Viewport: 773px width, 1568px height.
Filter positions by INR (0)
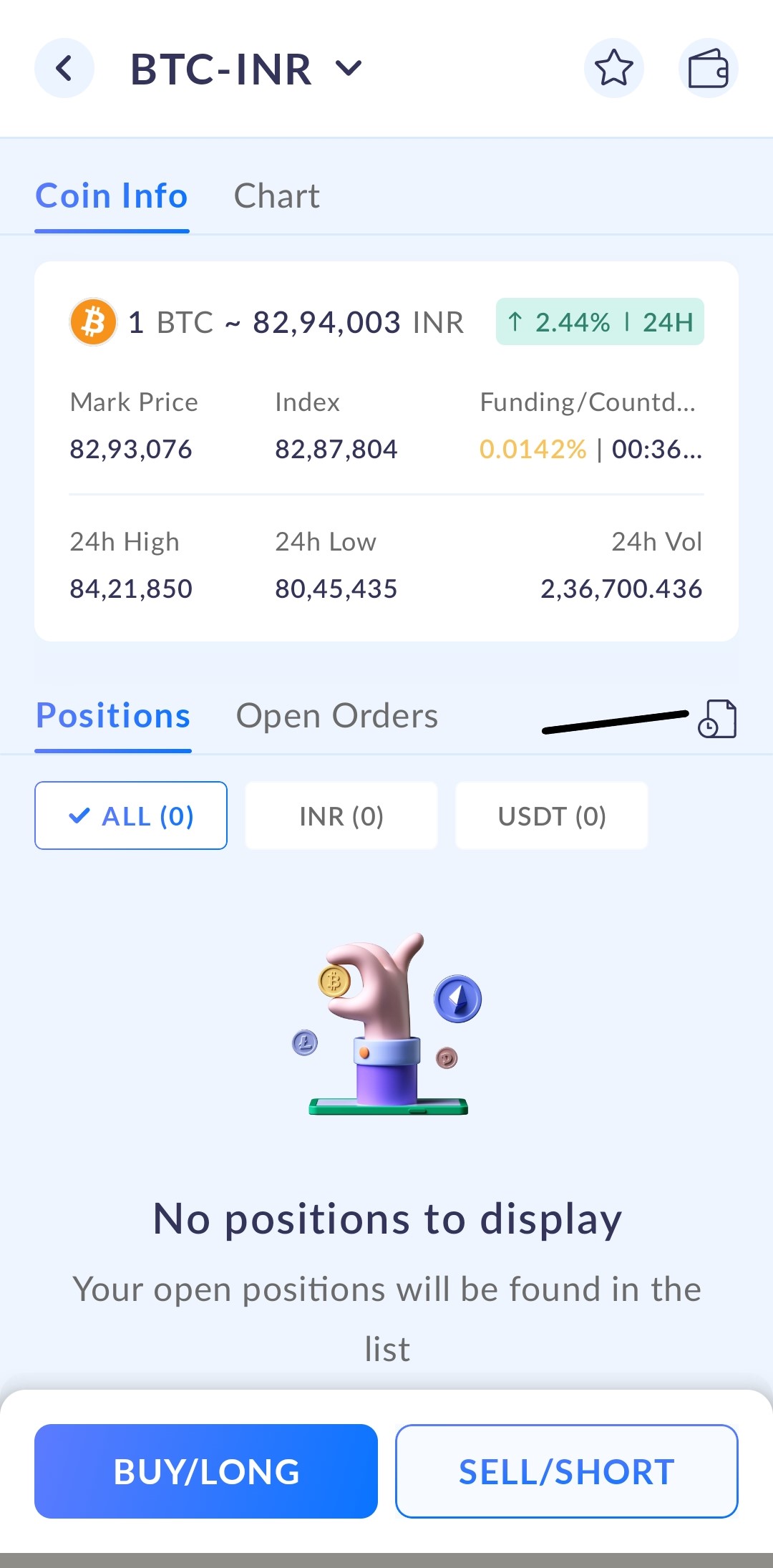tap(341, 816)
